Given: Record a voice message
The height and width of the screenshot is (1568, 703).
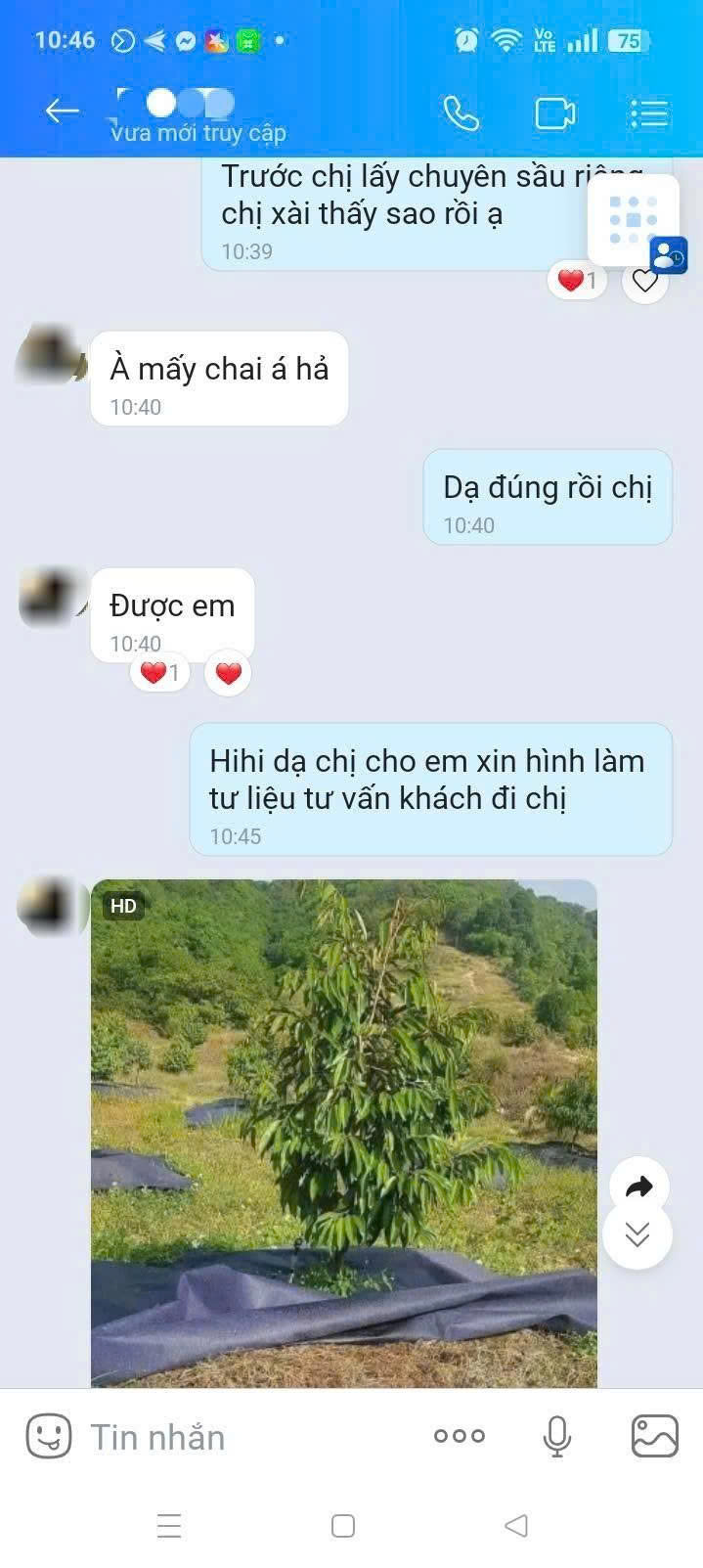Looking at the screenshot, I should coord(557,1436).
